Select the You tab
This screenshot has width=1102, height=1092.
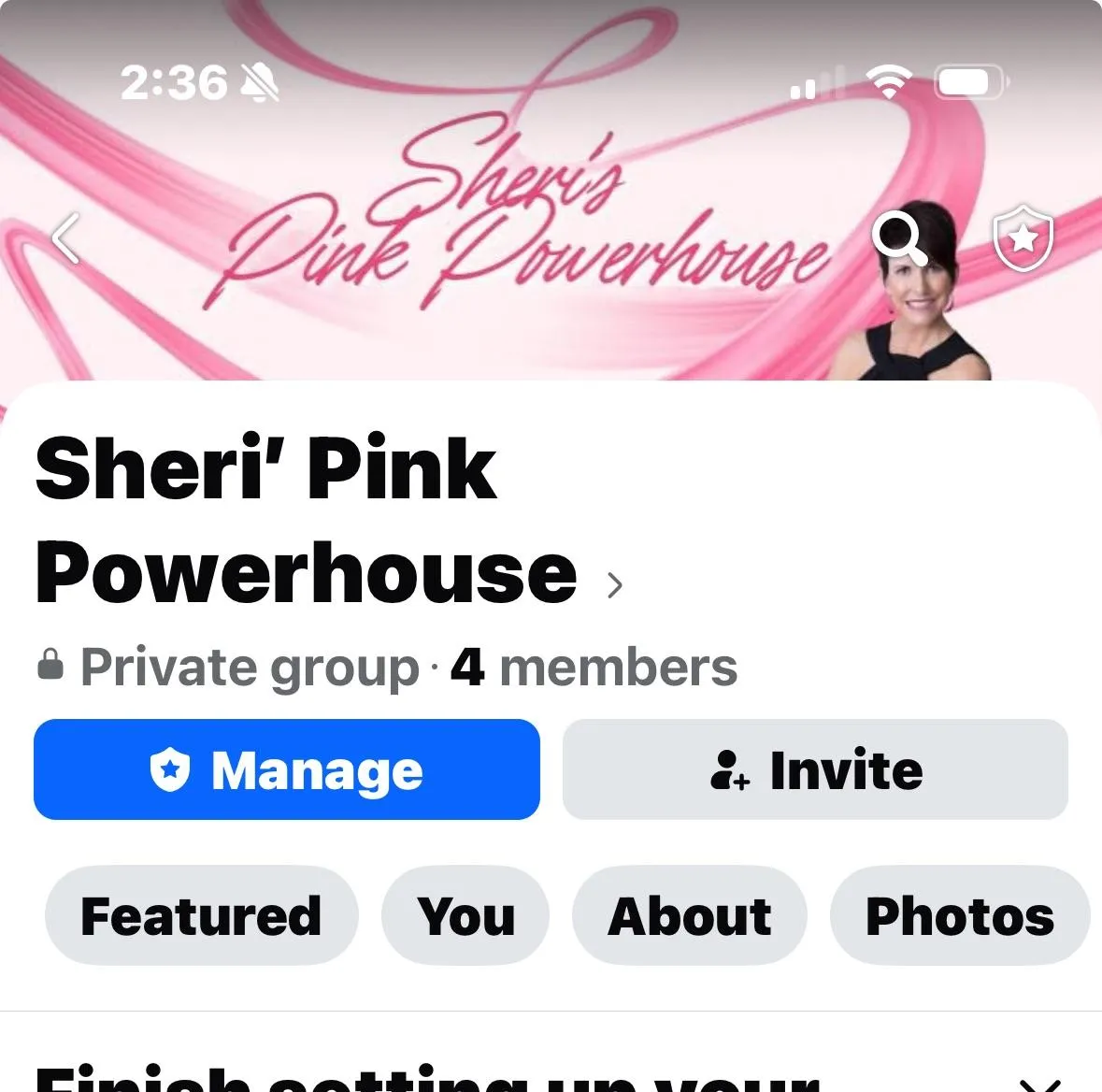click(x=465, y=915)
